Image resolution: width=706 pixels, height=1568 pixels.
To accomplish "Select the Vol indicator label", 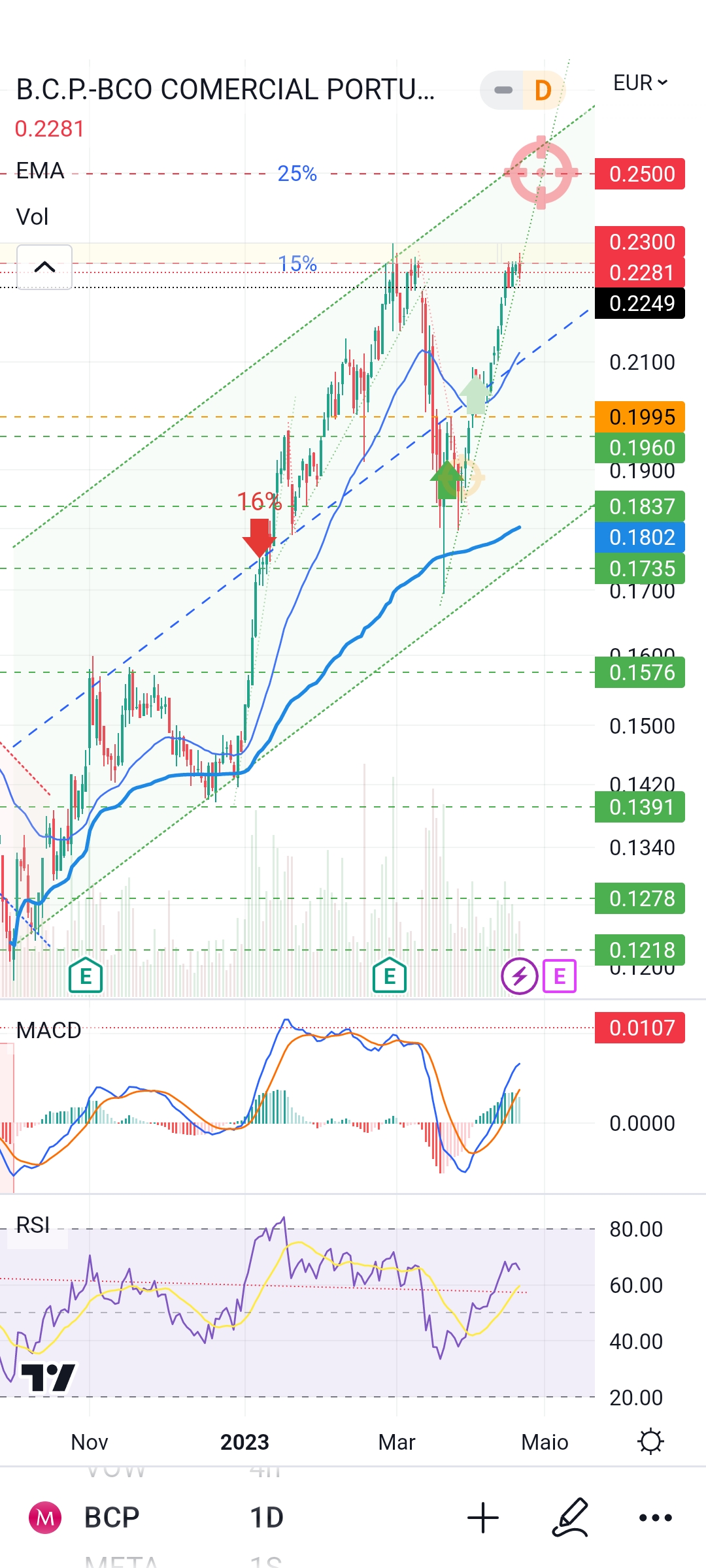I will click(x=32, y=216).
